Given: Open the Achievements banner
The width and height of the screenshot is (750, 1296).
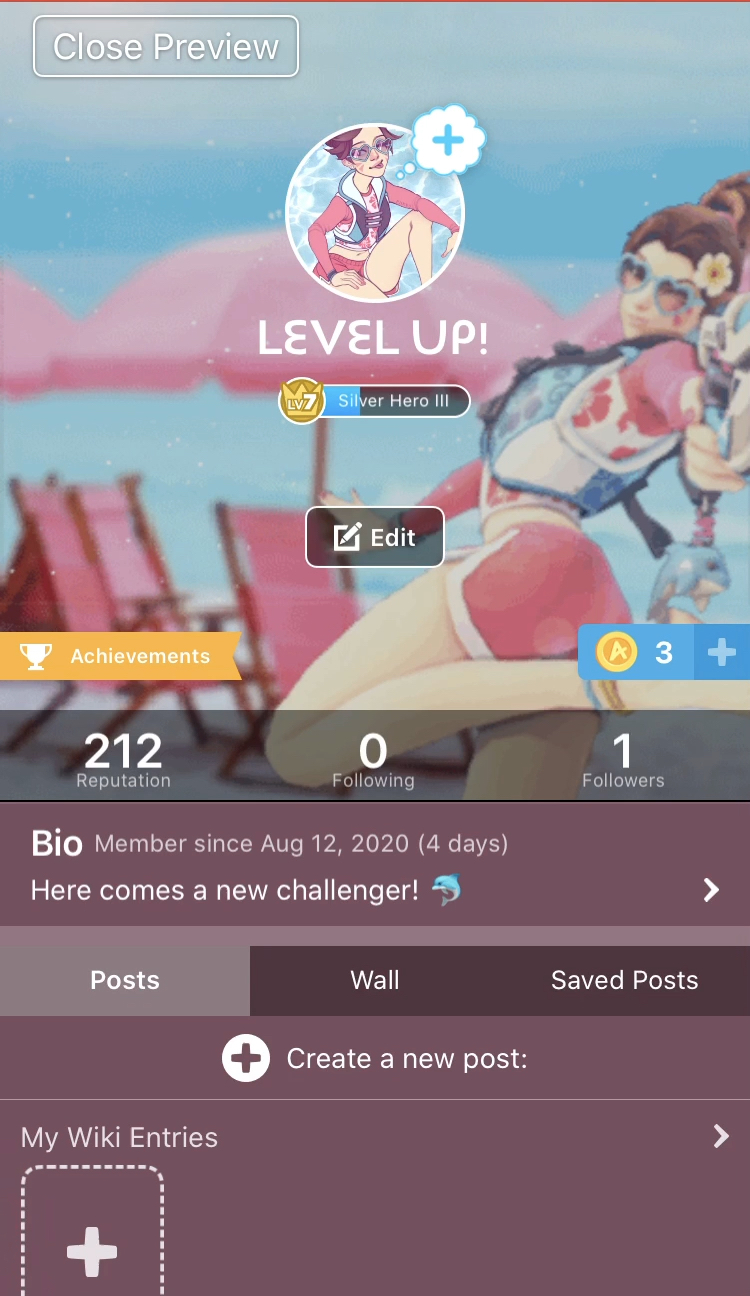Looking at the screenshot, I should point(120,656).
